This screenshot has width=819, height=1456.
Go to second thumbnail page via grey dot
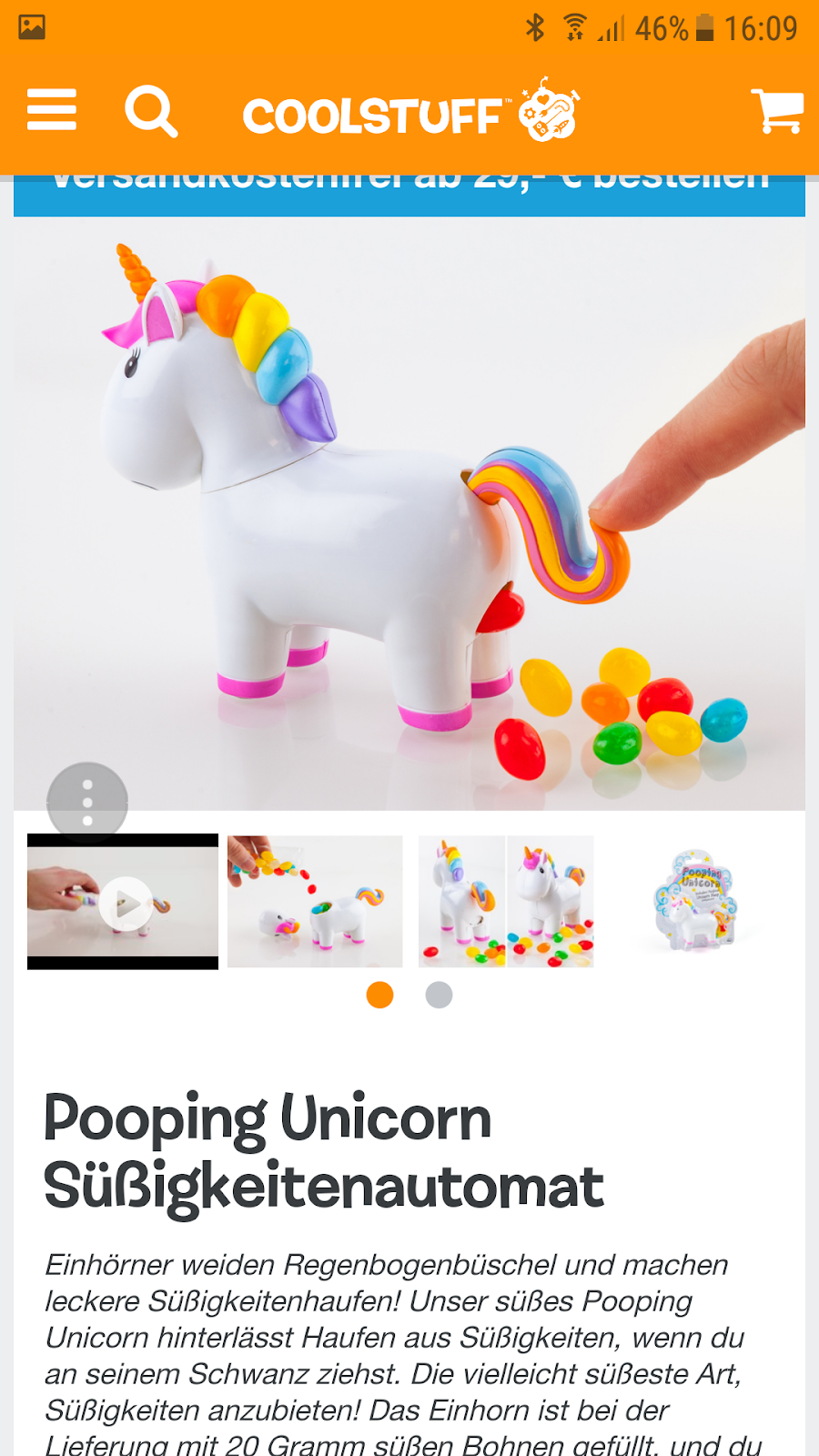pos(439,995)
